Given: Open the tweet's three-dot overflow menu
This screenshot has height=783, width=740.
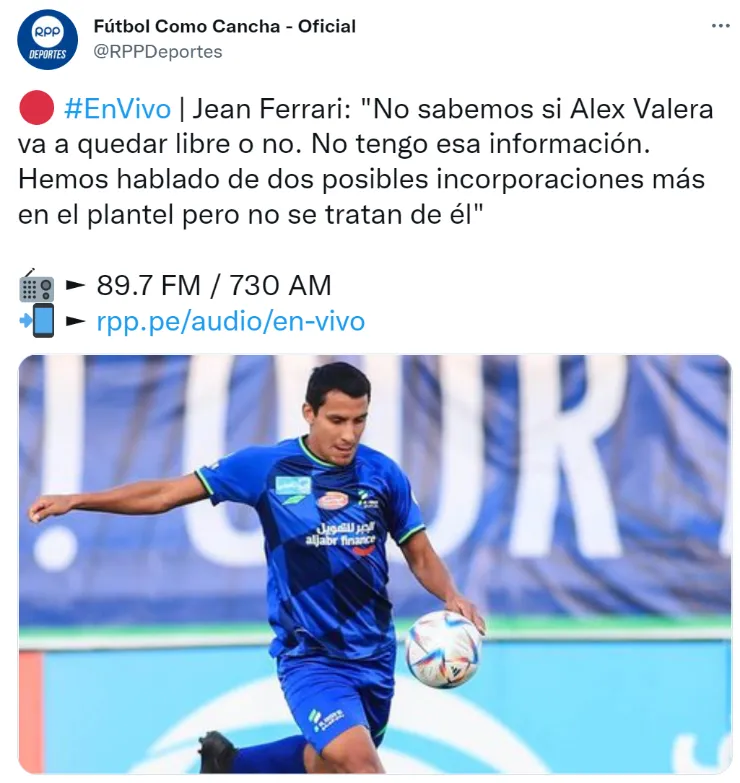Looking at the screenshot, I should pos(720,26).
